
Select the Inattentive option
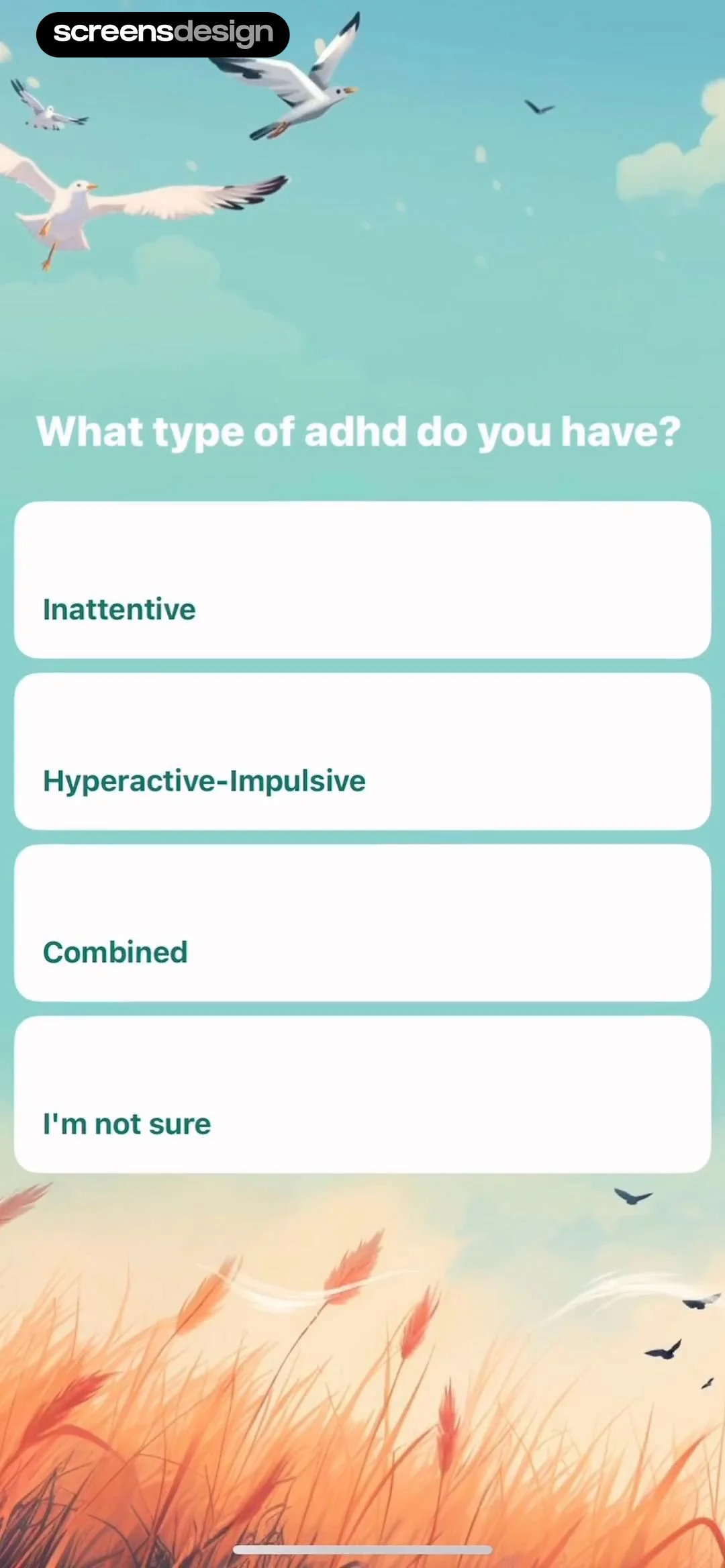(x=362, y=580)
